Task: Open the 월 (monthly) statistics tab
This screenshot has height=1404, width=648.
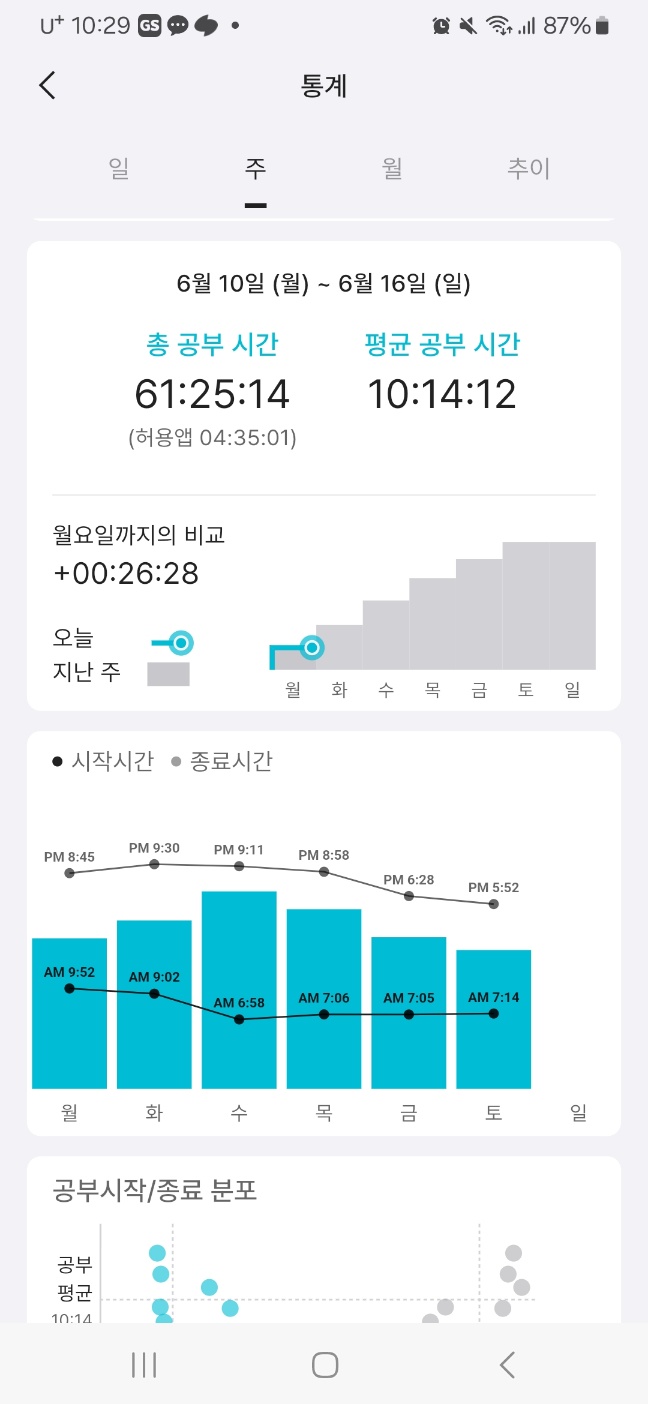Action: (x=392, y=169)
